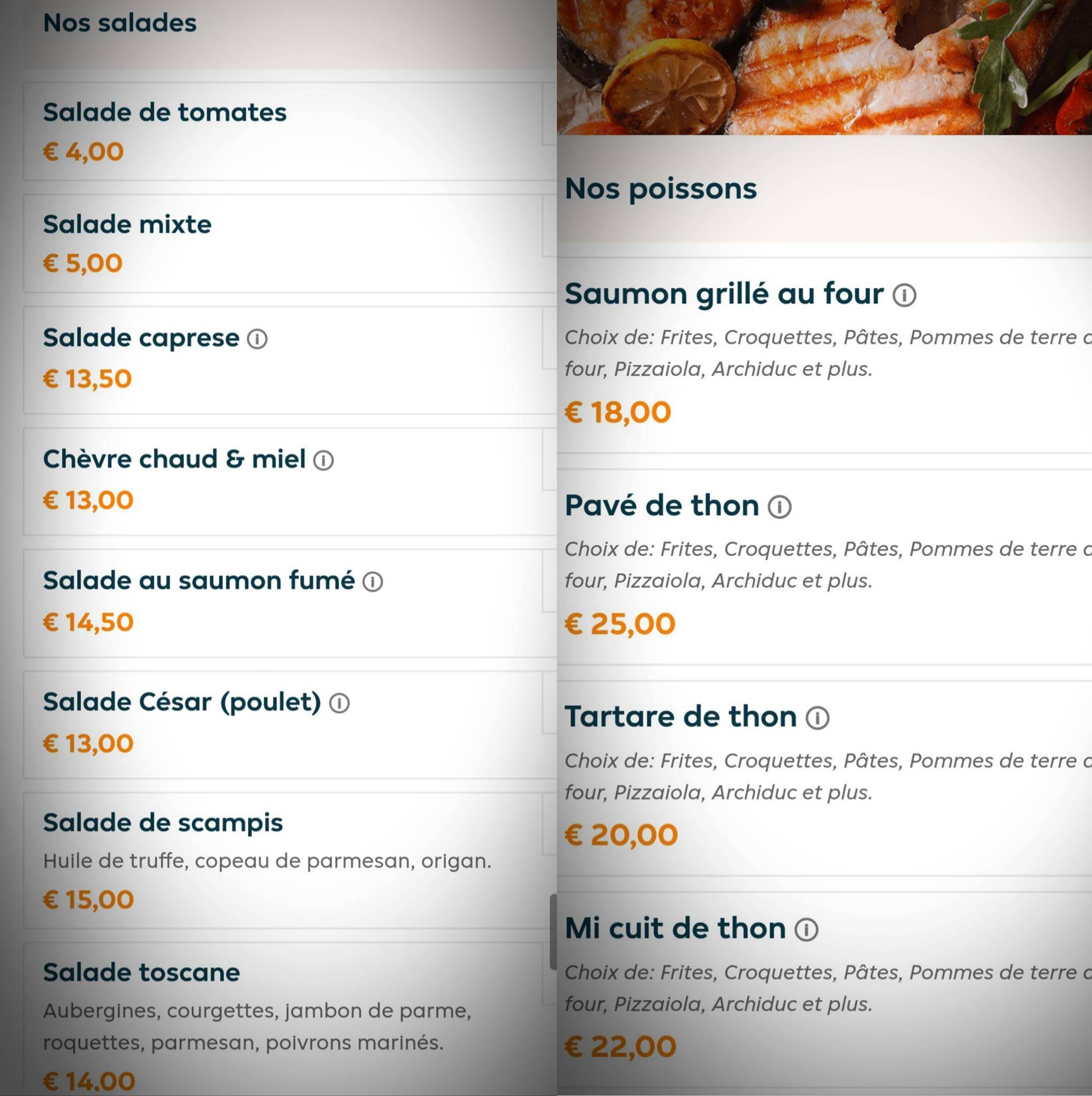Open details icon for Salade au saumon fumé
Viewport: 1092px width, 1096px height.
(373, 581)
